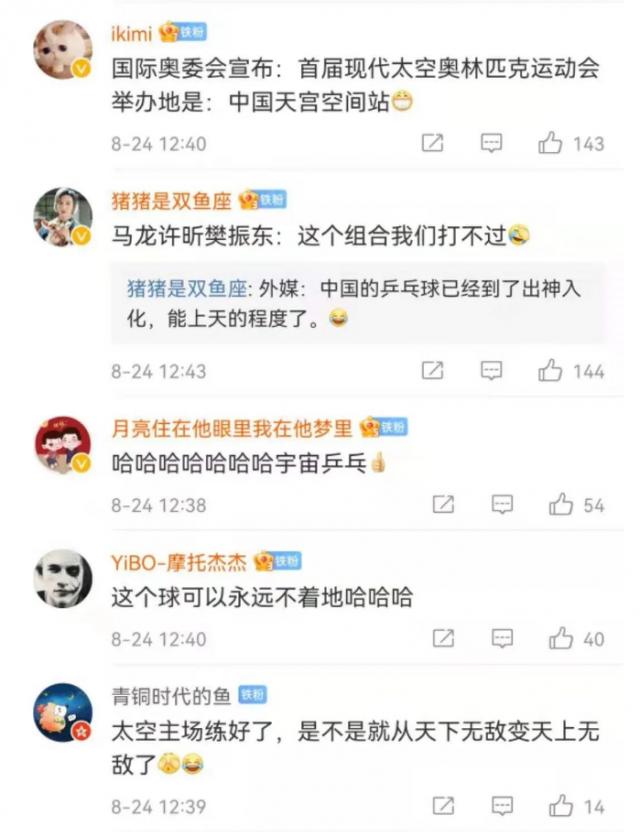Share the 宇宙乒乓 comment
Image resolution: width=640 pixels, height=837 pixels.
pos(443,505)
